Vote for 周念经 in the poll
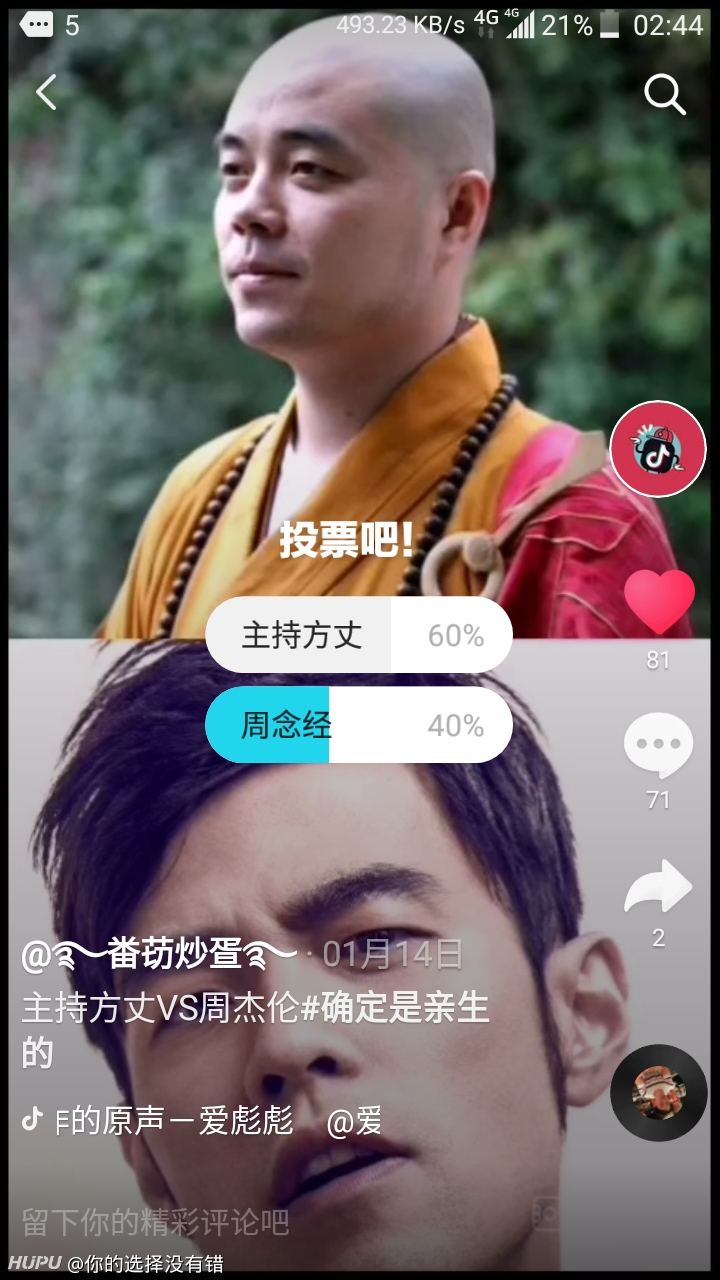 click(359, 725)
